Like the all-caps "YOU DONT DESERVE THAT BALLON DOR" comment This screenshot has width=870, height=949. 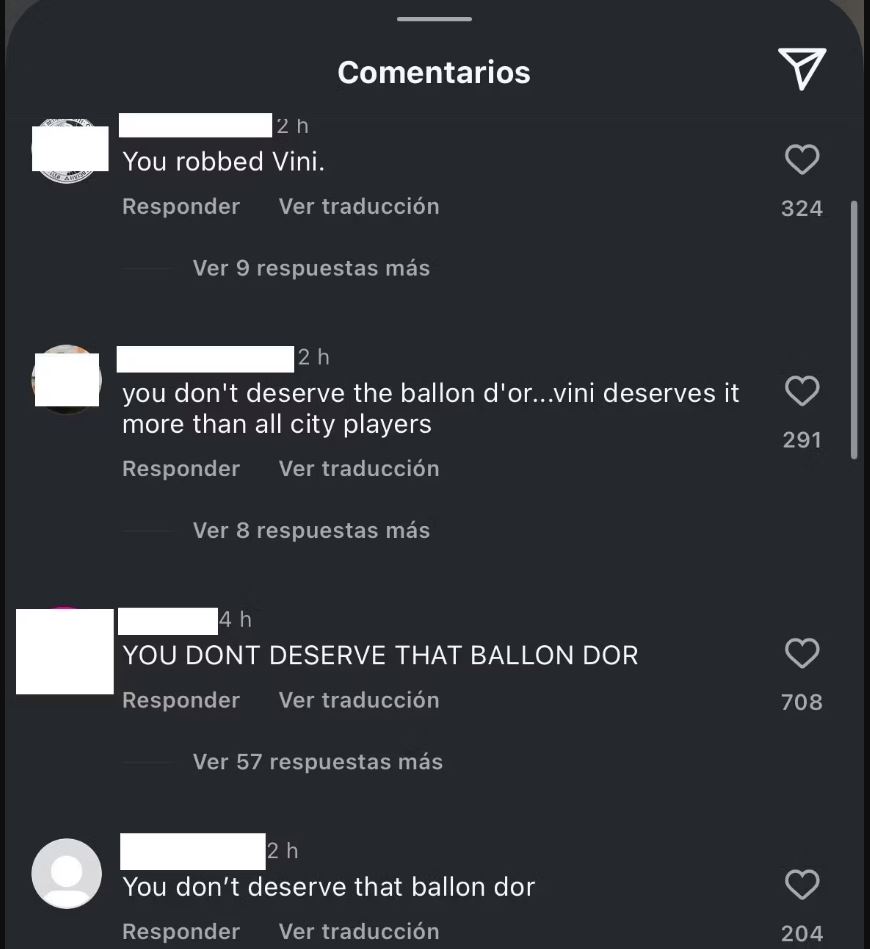[802, 654]
